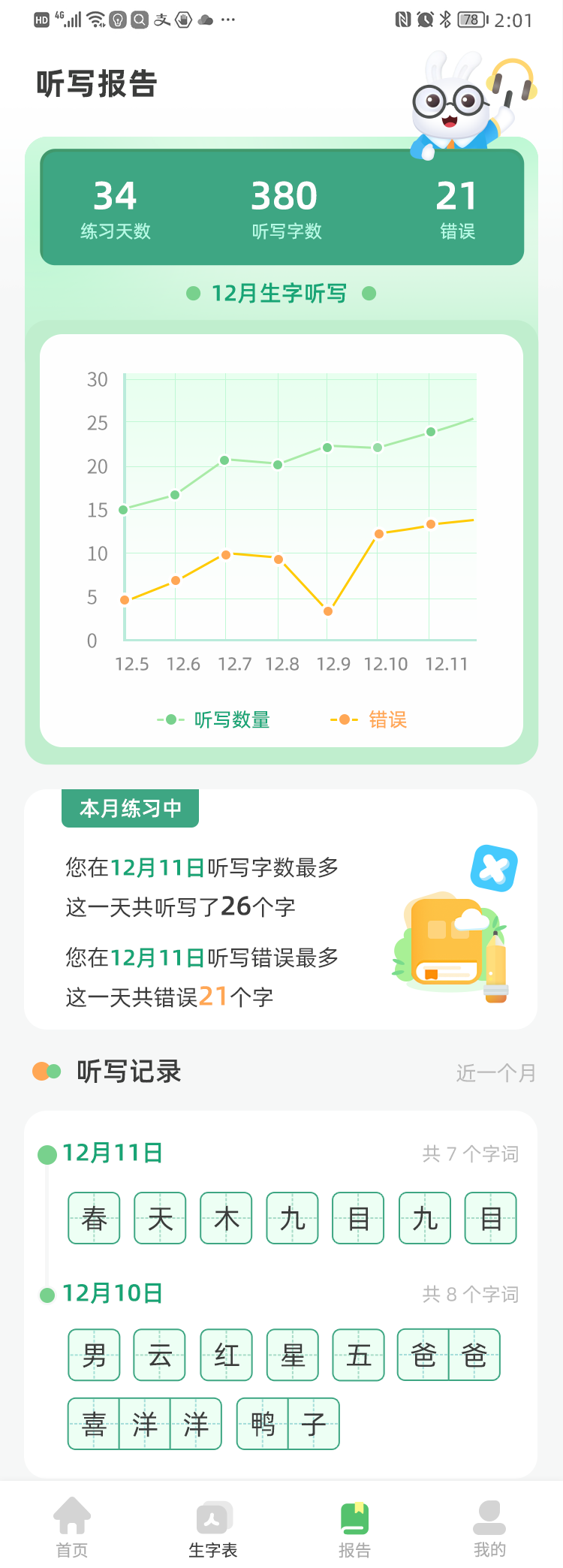Tap the Bluetooth icon in the status bar

445,20
